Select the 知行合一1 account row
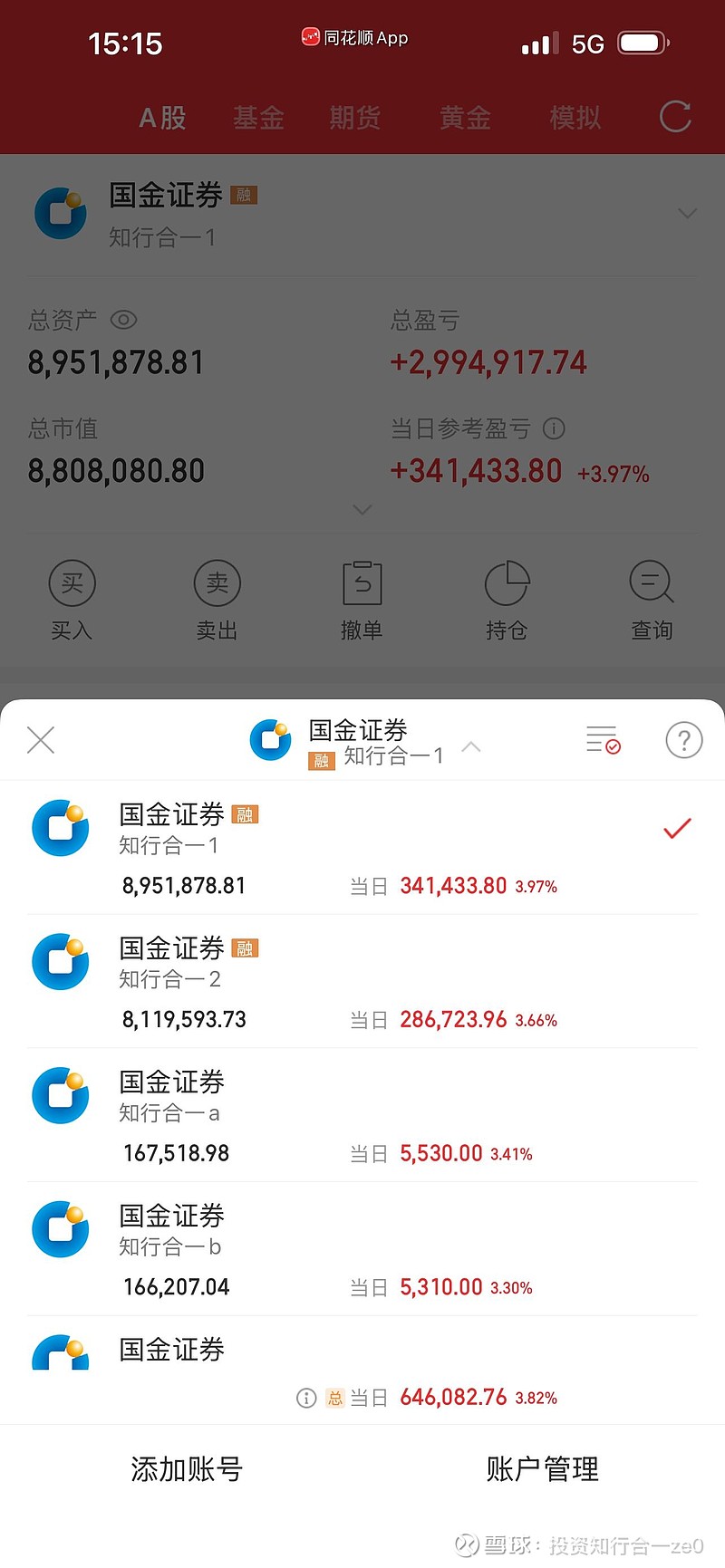The width and height of the screenshot is (725, 1568). [x=362, y=847]
